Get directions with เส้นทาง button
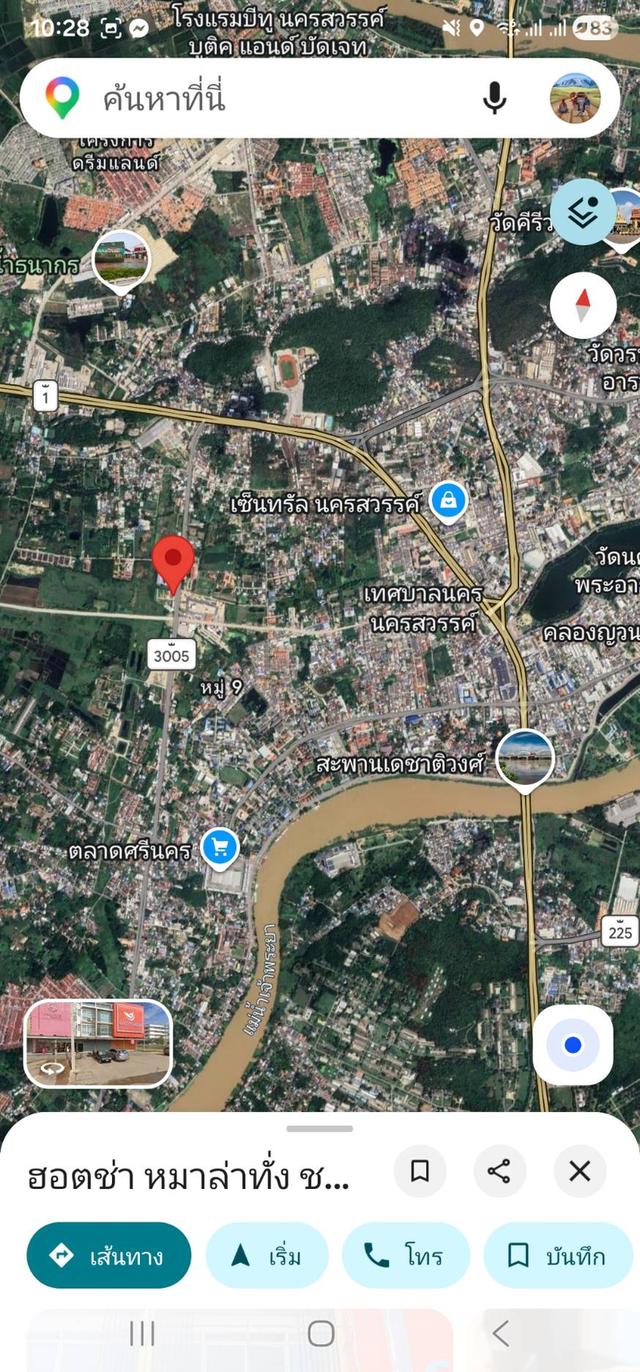640x1372 pixels. 109,1255
